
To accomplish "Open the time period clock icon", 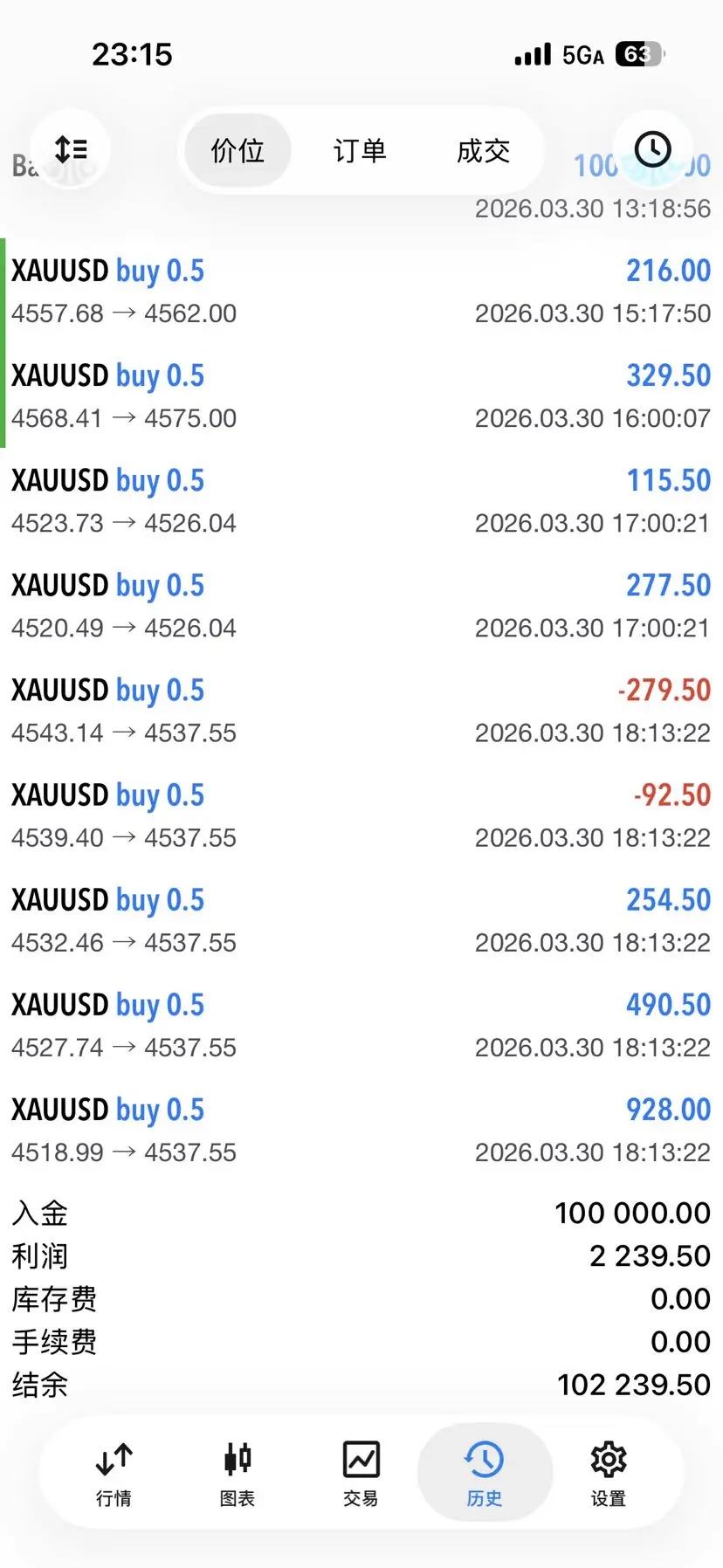I will pos(652,150).
